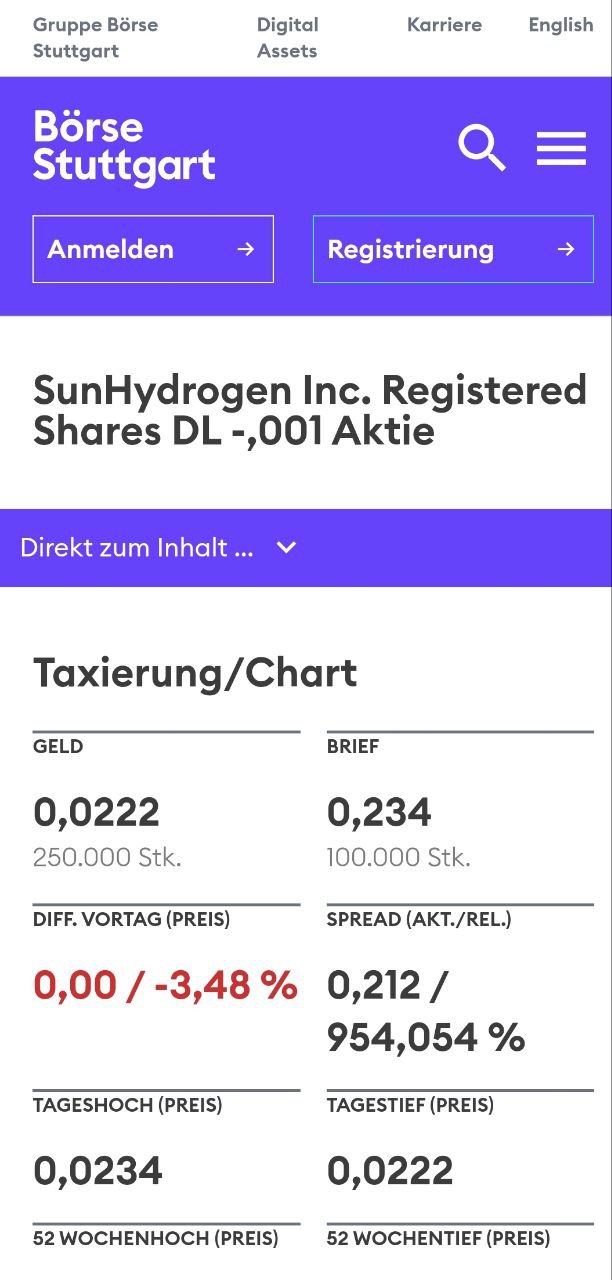
Task: Go to Börse Stuttgart home via logo
Action: pyautogui.click(x=124, y=147)
